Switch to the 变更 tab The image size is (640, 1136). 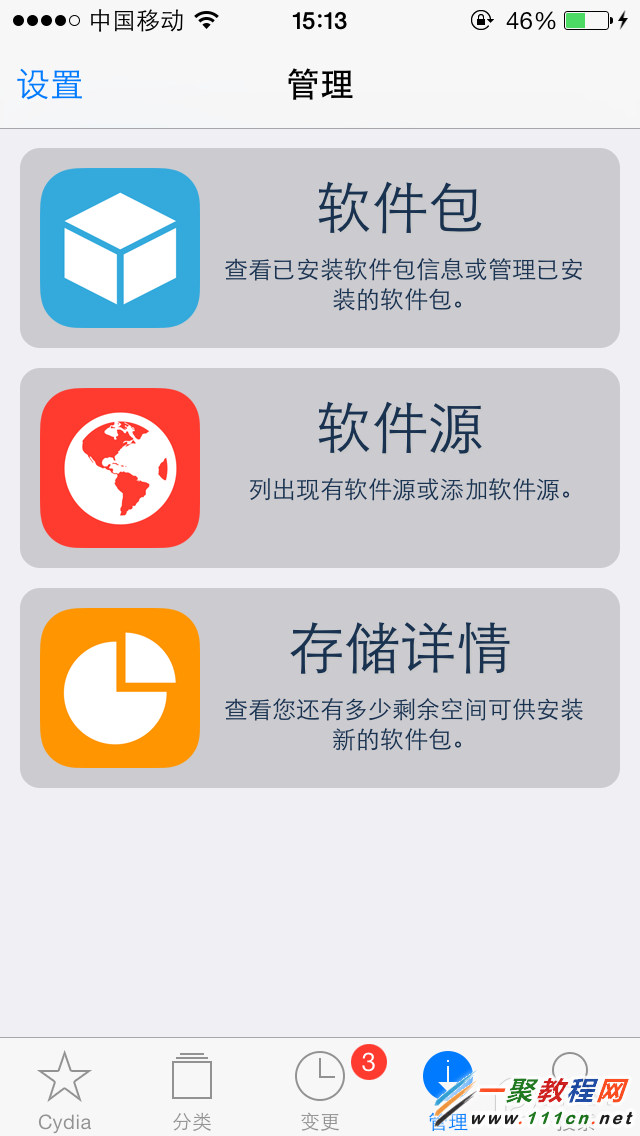[x=320, y=1090]
